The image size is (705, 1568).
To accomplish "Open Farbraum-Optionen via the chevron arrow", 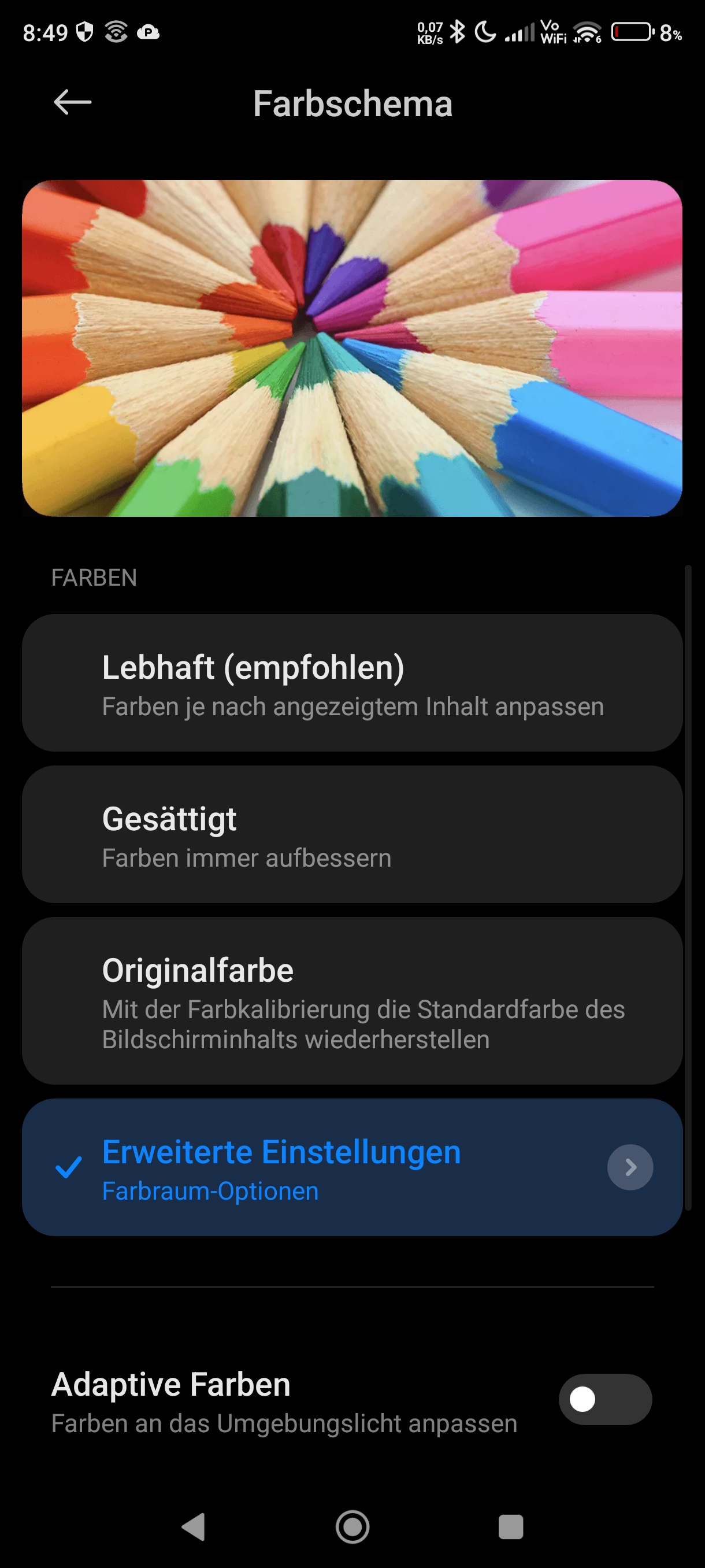I will (x=630, y=1167).
